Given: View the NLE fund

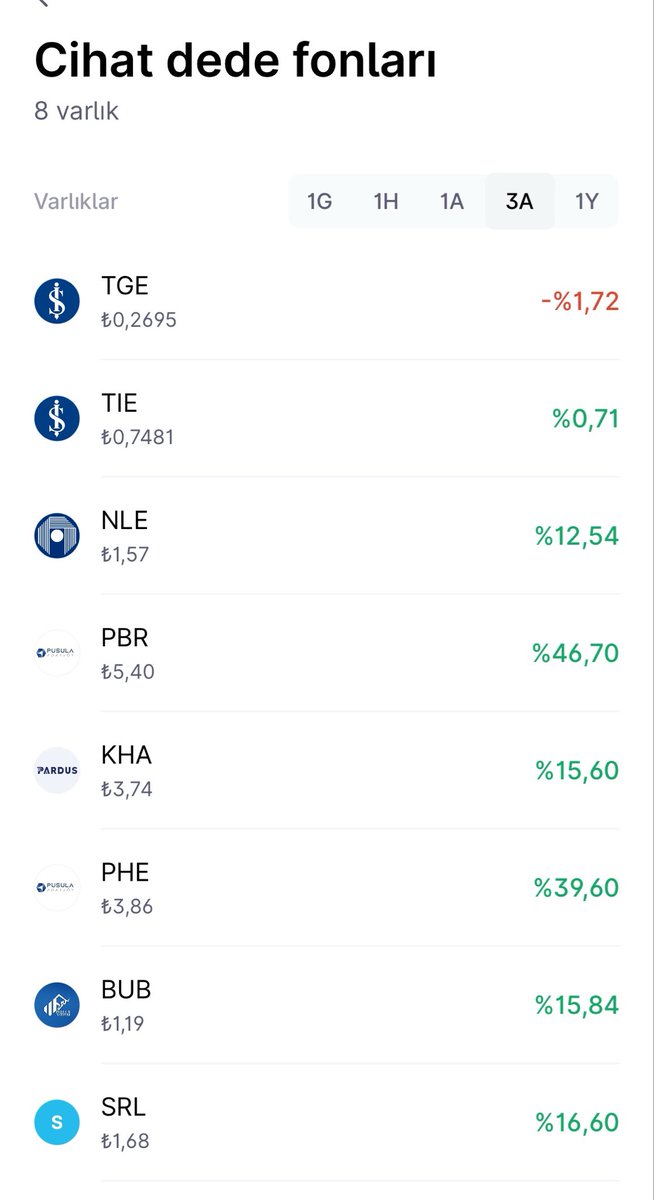Looking at the screenshot, I should pos(327,536).
